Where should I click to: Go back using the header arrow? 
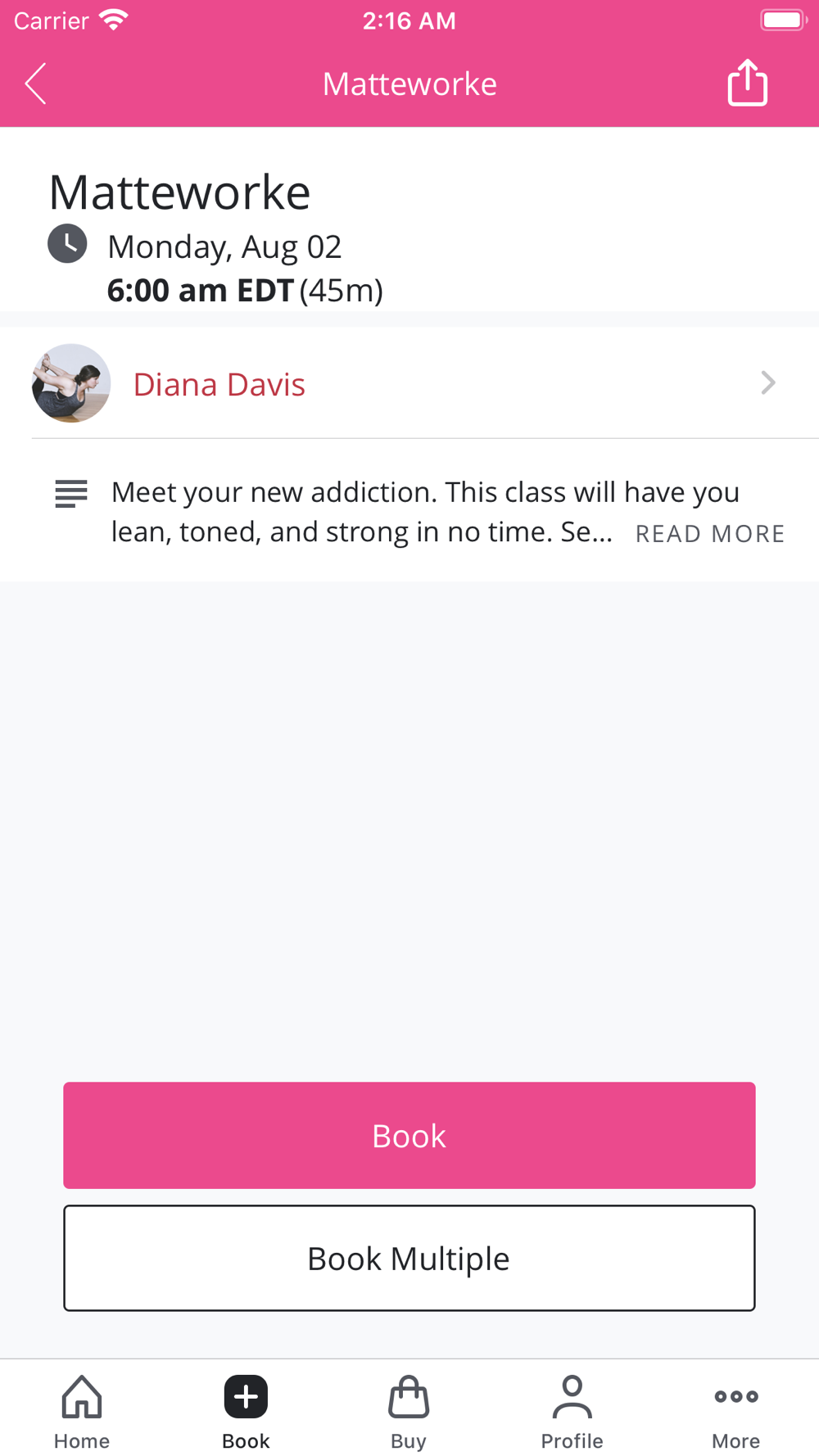pyautogui.click(x=36, y=84)
